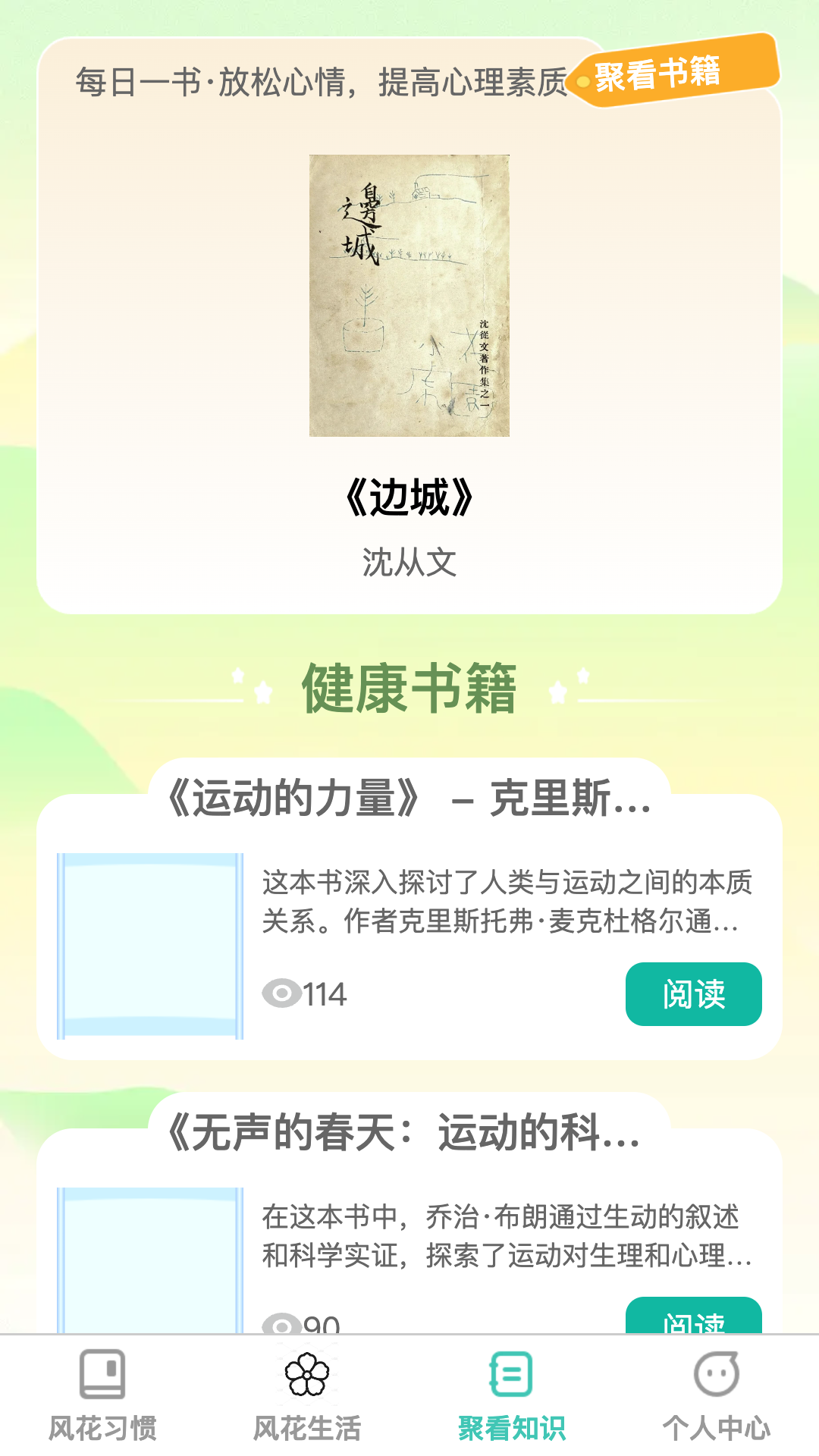Click the eye icon next to view count 114

(x=281, y=994)
